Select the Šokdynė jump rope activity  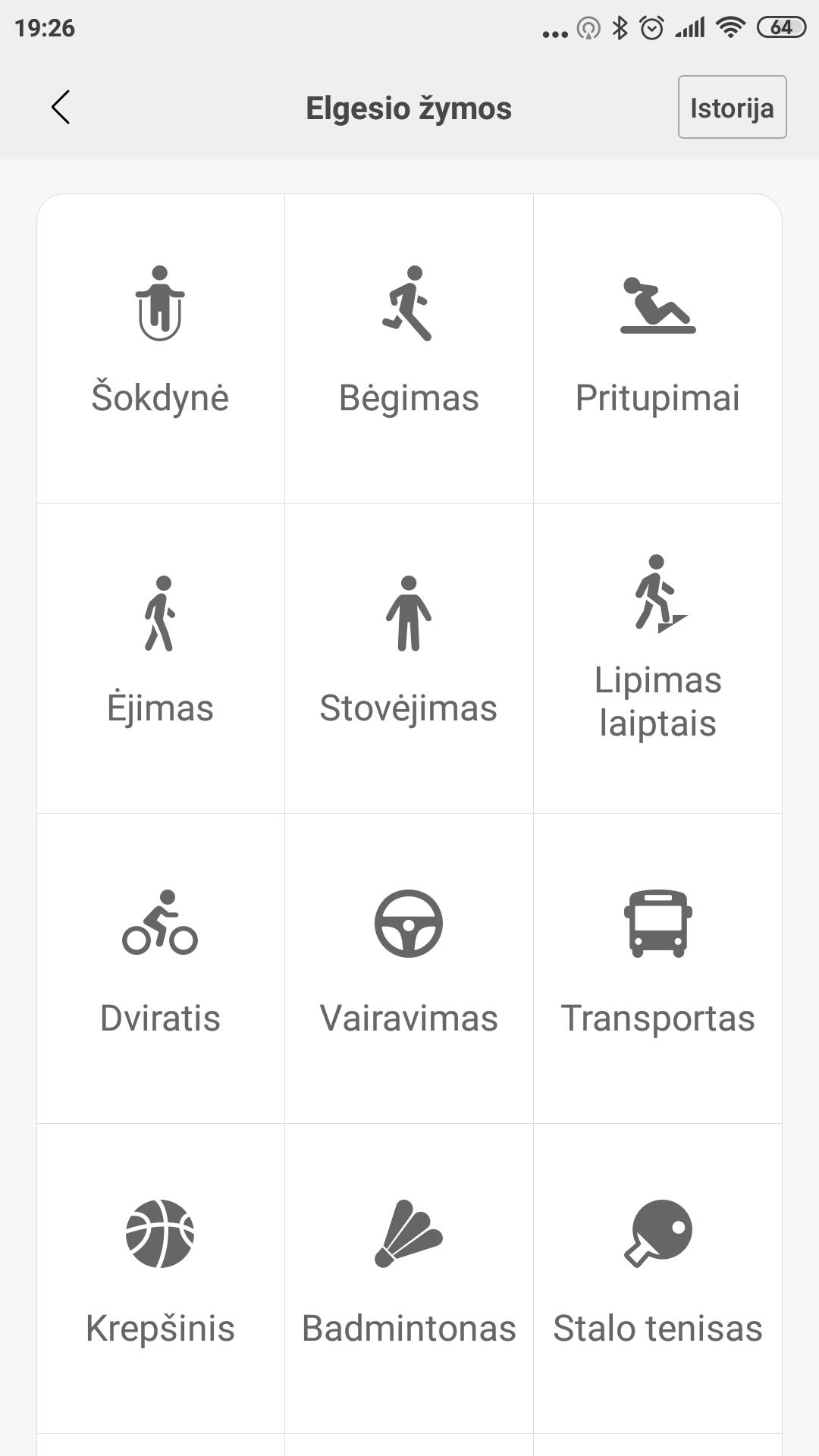click(161, 348)
